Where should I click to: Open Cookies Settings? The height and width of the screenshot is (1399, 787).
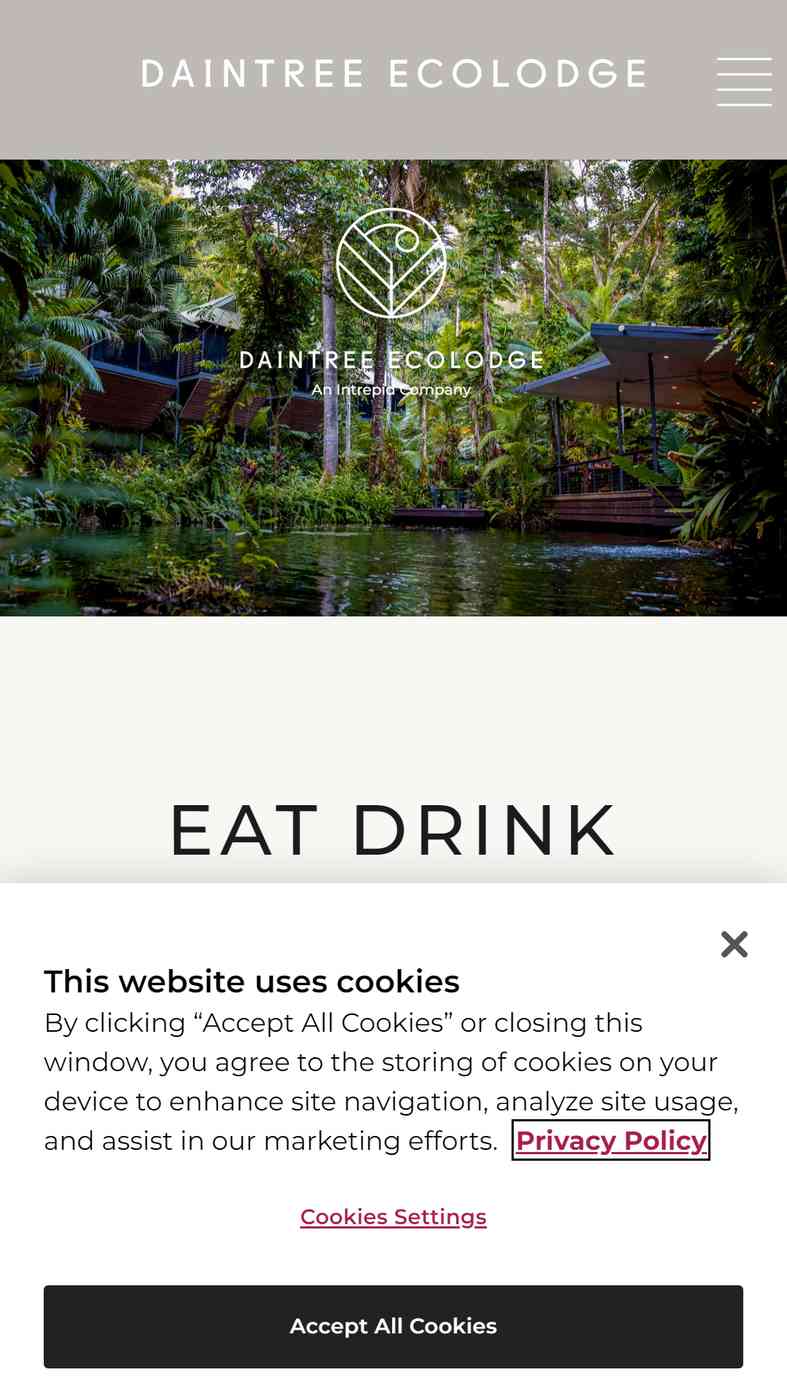(x=393, y=1217)
